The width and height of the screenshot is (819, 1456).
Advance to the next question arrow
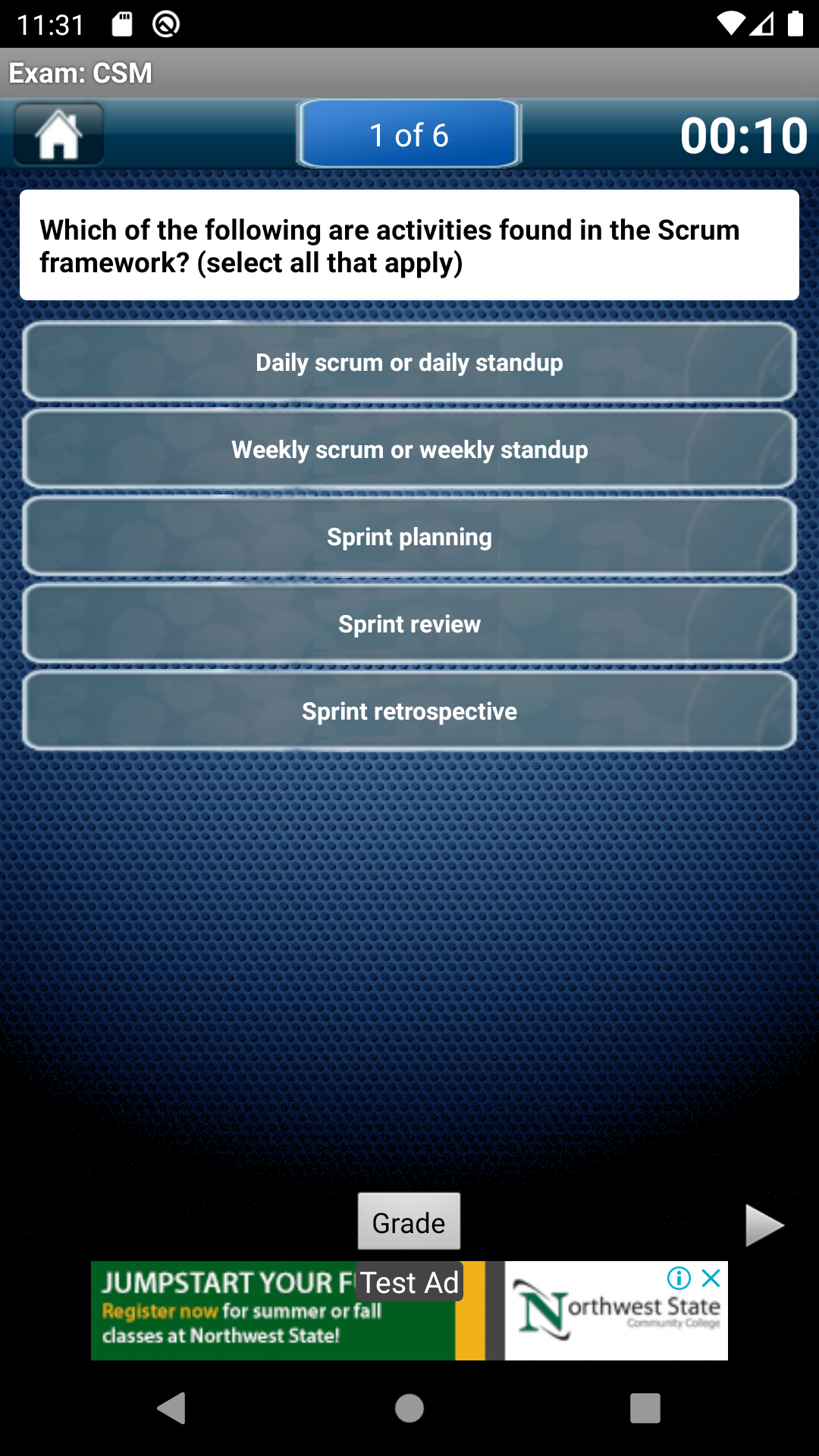tap(763, 1225)
